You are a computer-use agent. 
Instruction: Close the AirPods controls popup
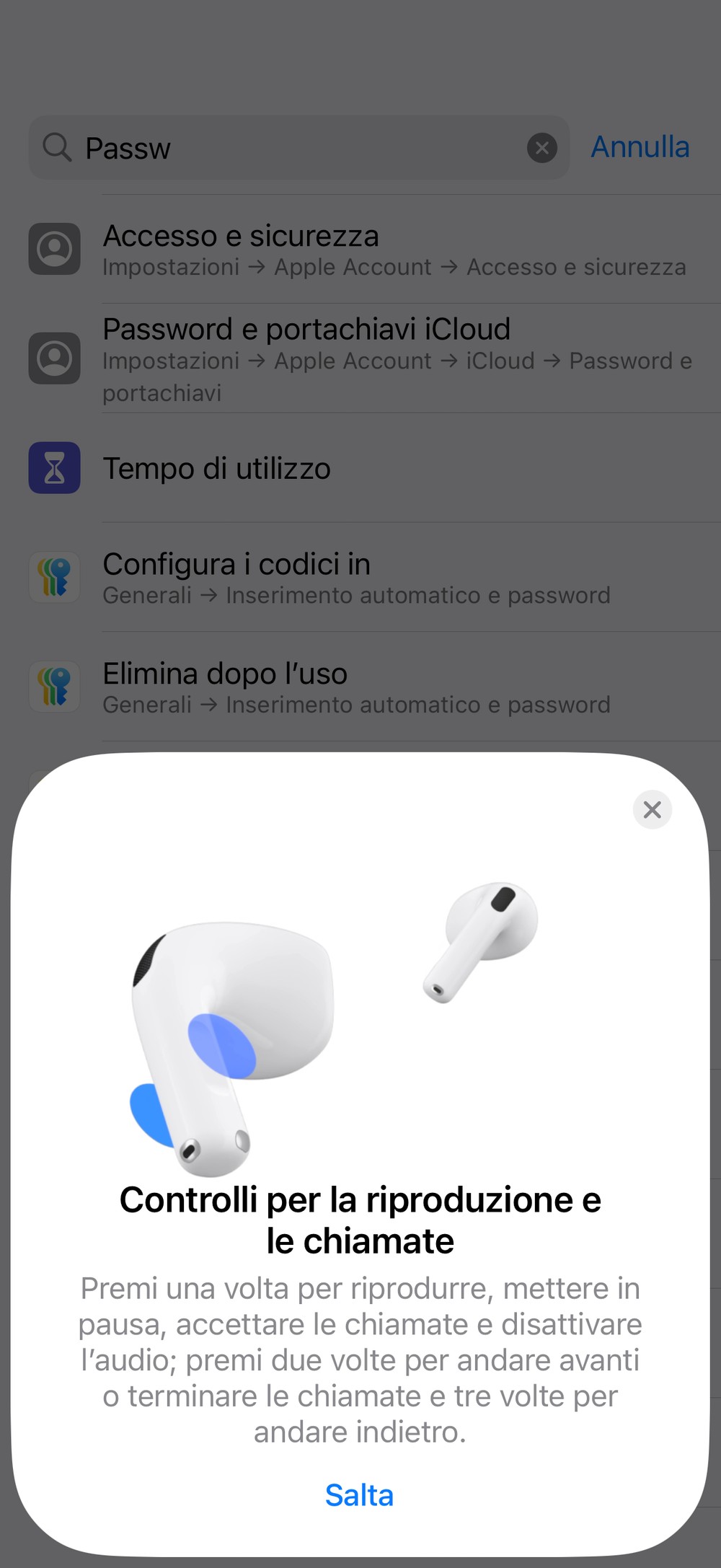[x=652, y=809]
